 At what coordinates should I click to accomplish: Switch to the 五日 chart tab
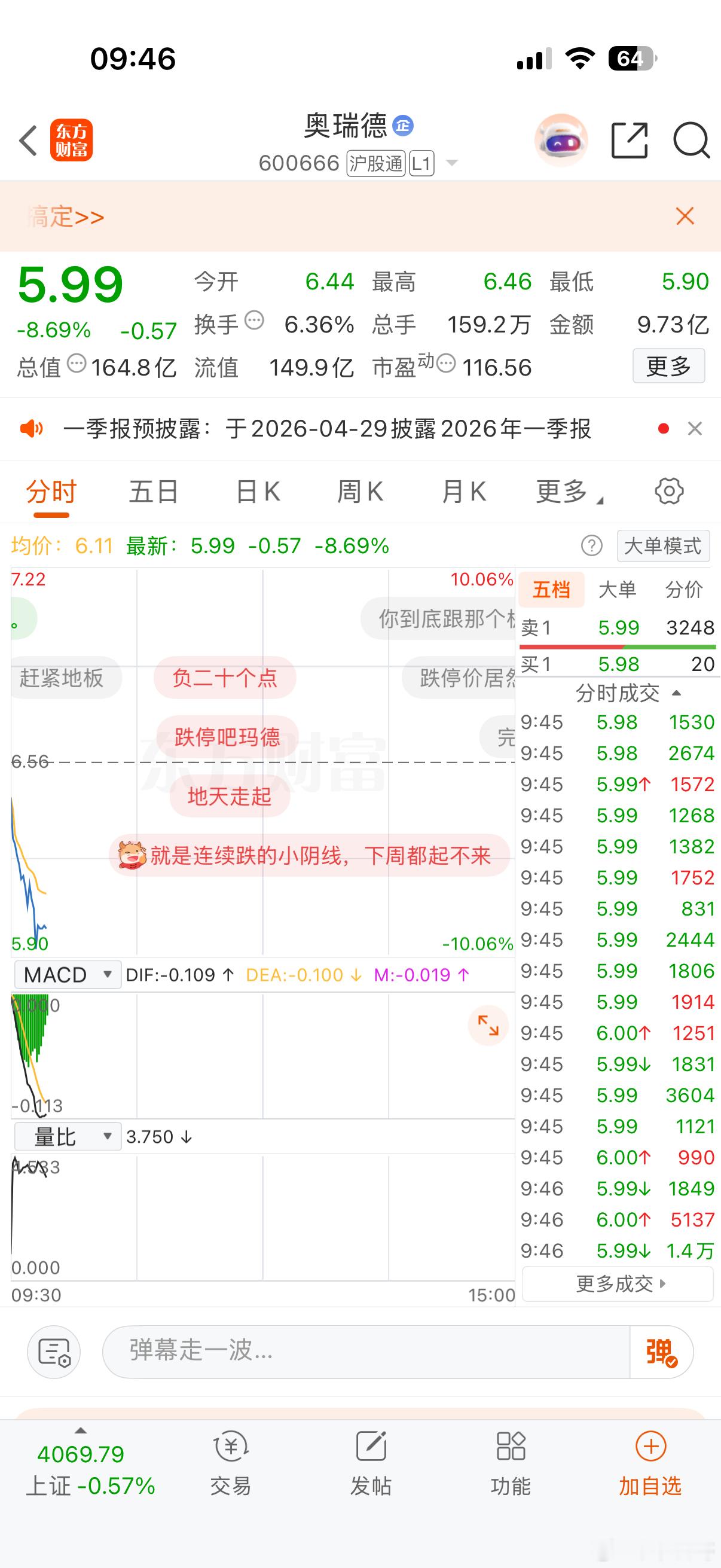click(x=152, y=491)
